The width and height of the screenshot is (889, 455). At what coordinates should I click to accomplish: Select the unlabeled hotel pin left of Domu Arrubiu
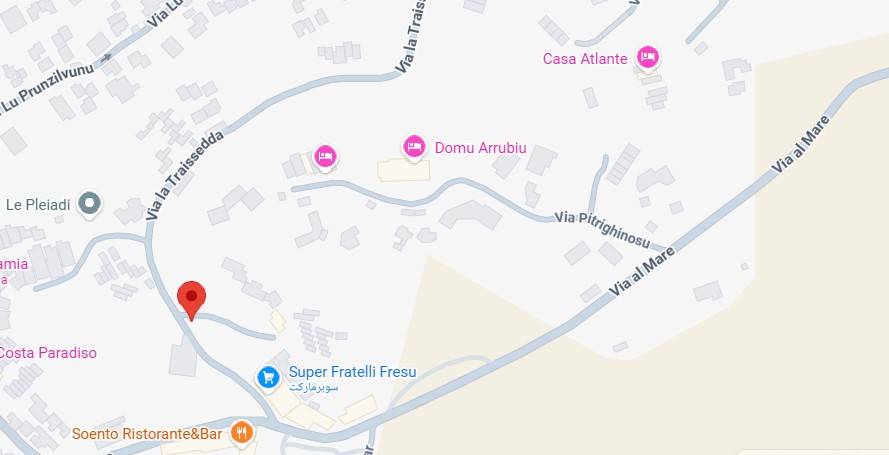point(325,155)
